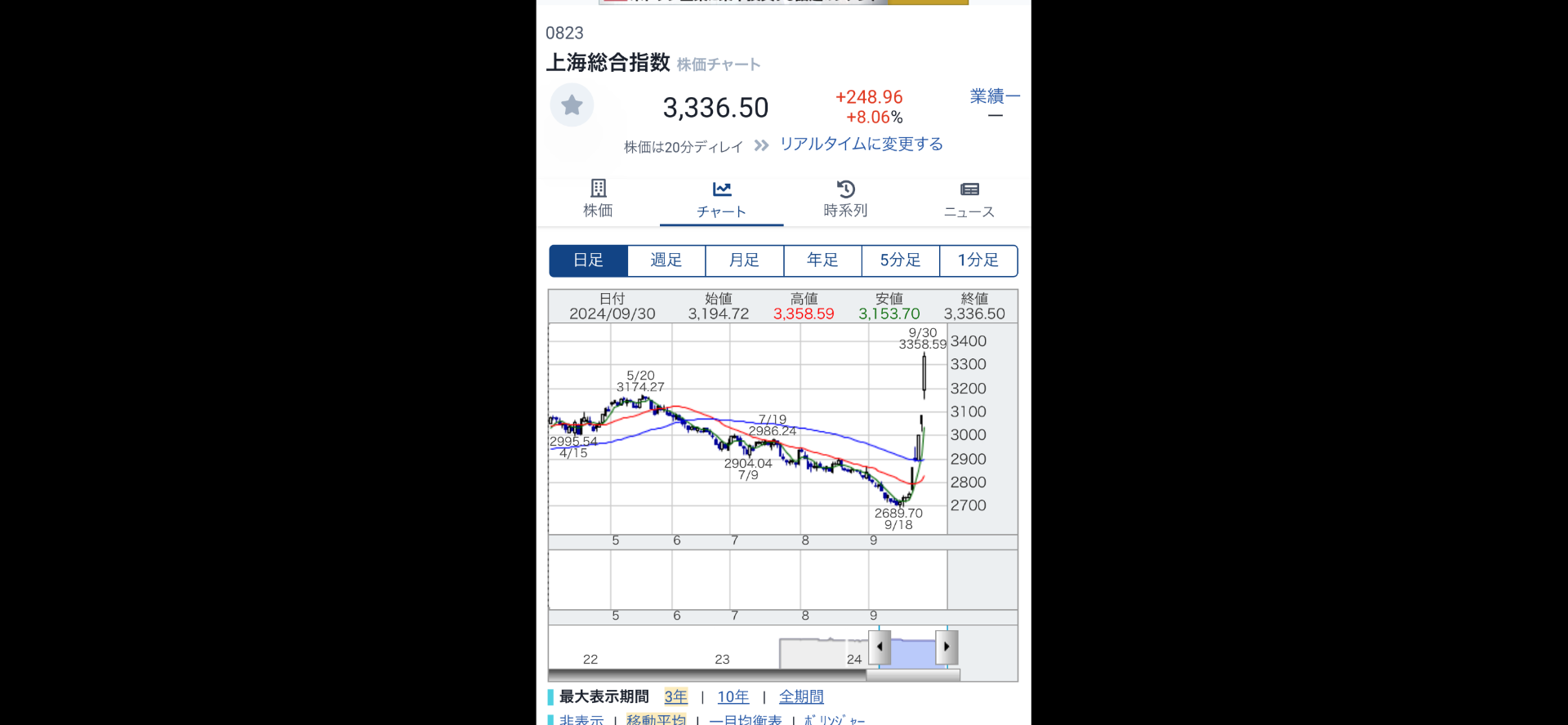Tap the chart range scrollbar thumb
Image resolution: width=1568 pixels, height=725 pixels.
coord(913,675)
